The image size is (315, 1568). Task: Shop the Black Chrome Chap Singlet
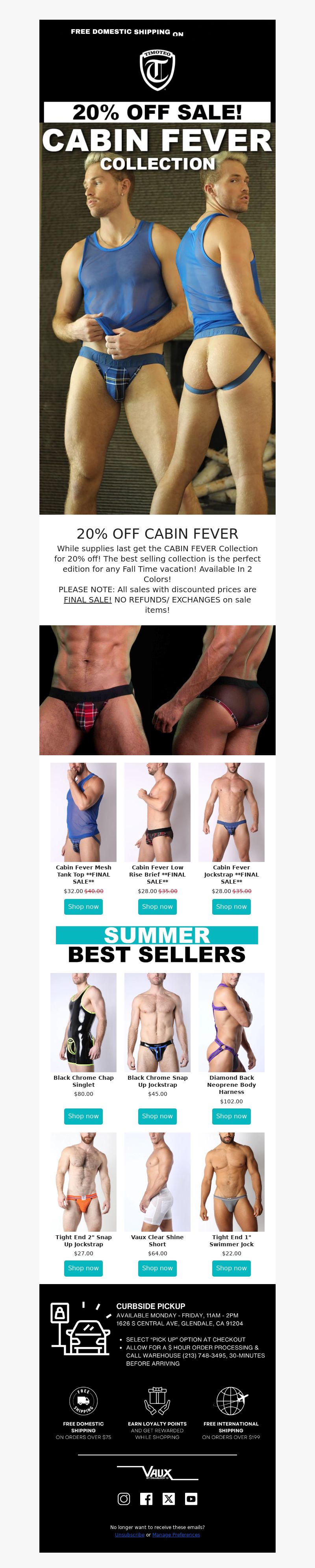tap(83, 1116)
